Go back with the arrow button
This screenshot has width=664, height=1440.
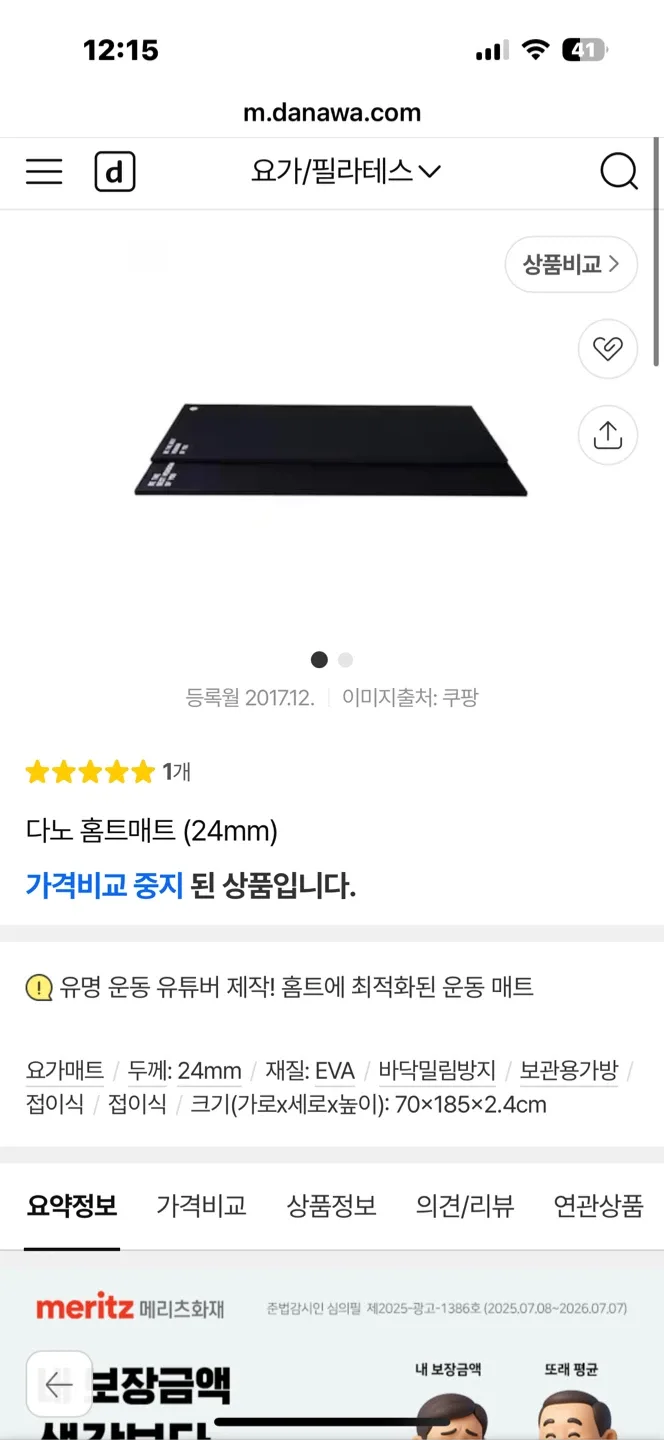(59, 1385)
